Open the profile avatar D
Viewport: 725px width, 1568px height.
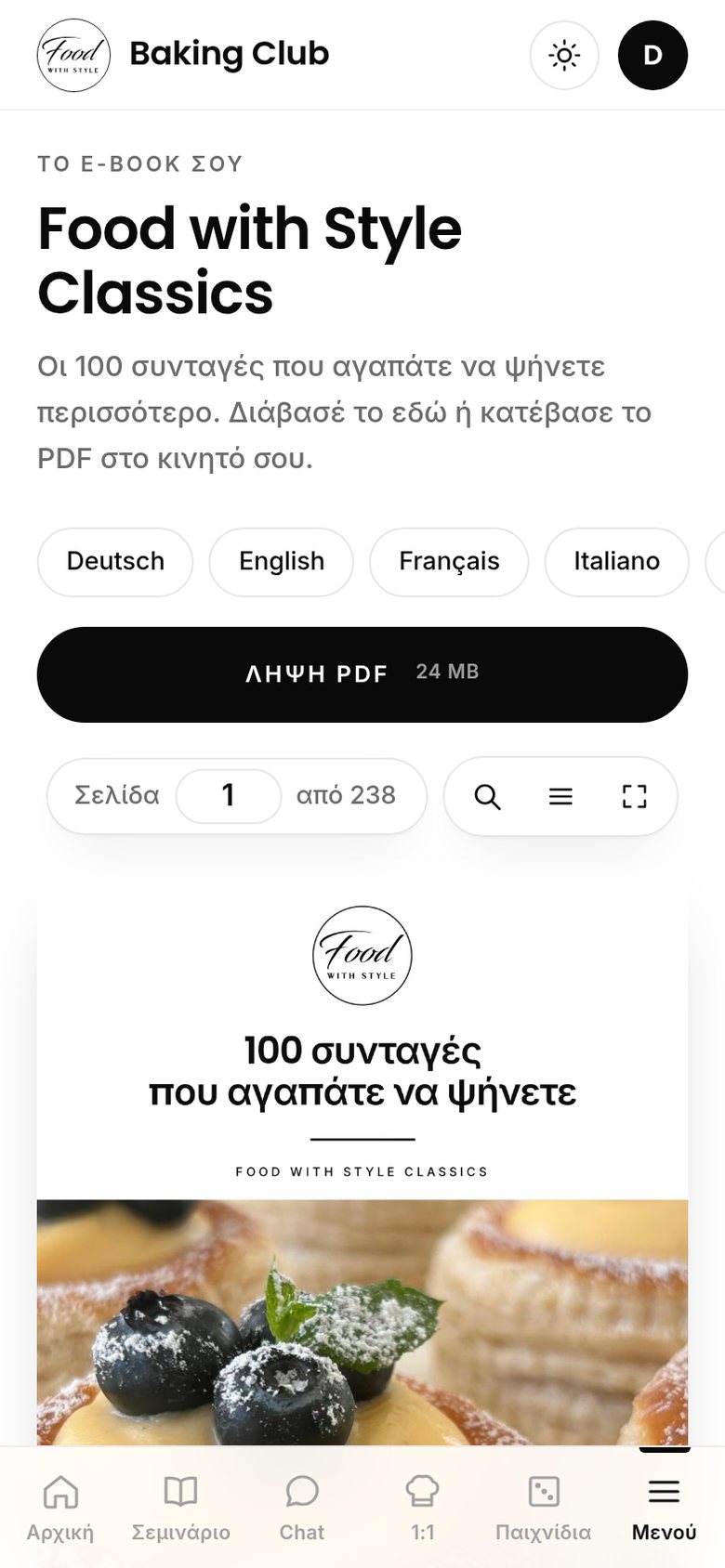coord(652,55)
